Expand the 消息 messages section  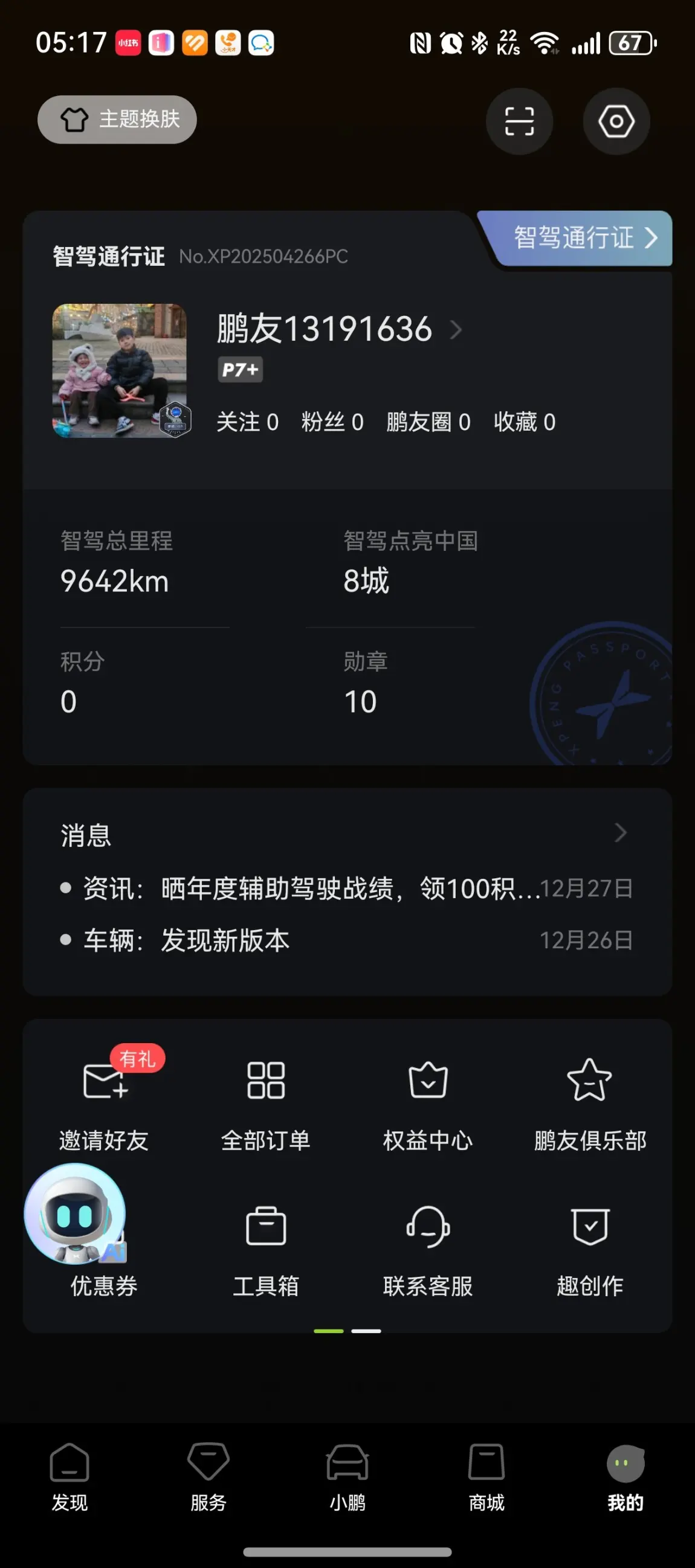coord(619,833)
